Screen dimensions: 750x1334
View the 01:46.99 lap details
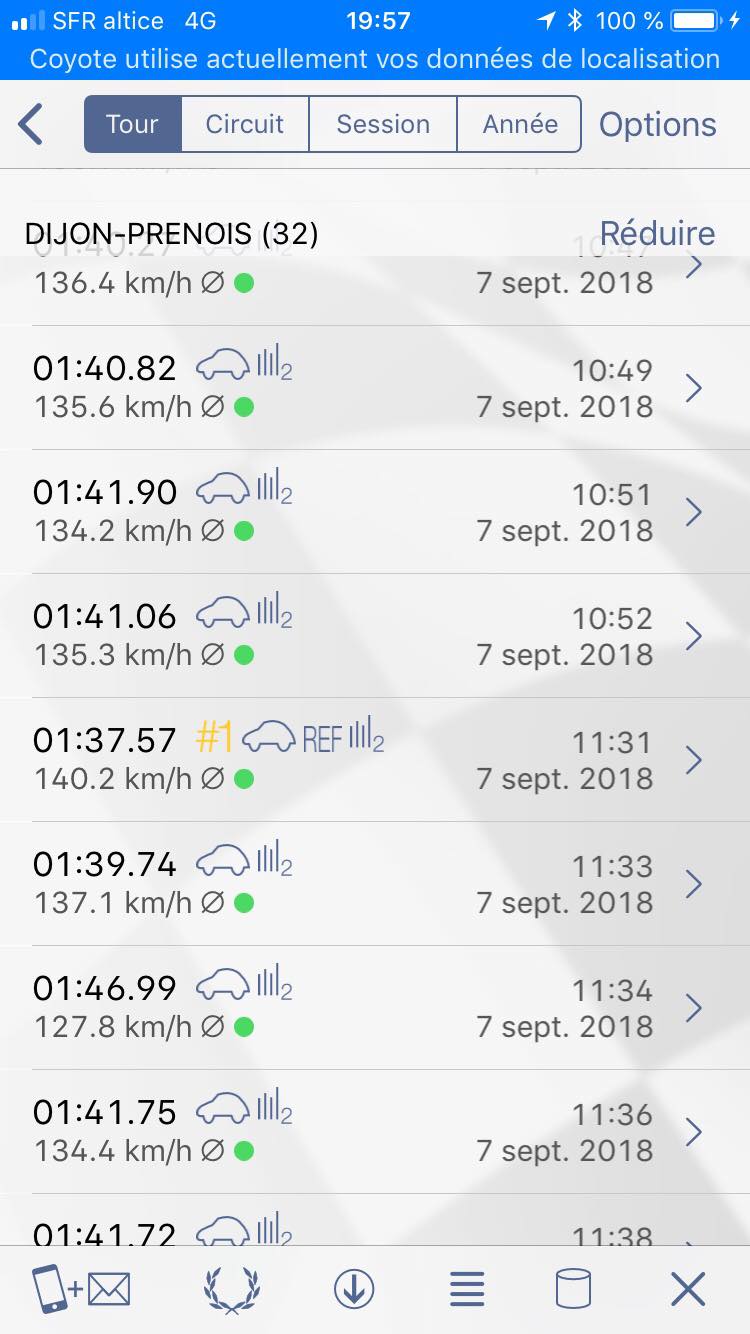(375, 1008)
